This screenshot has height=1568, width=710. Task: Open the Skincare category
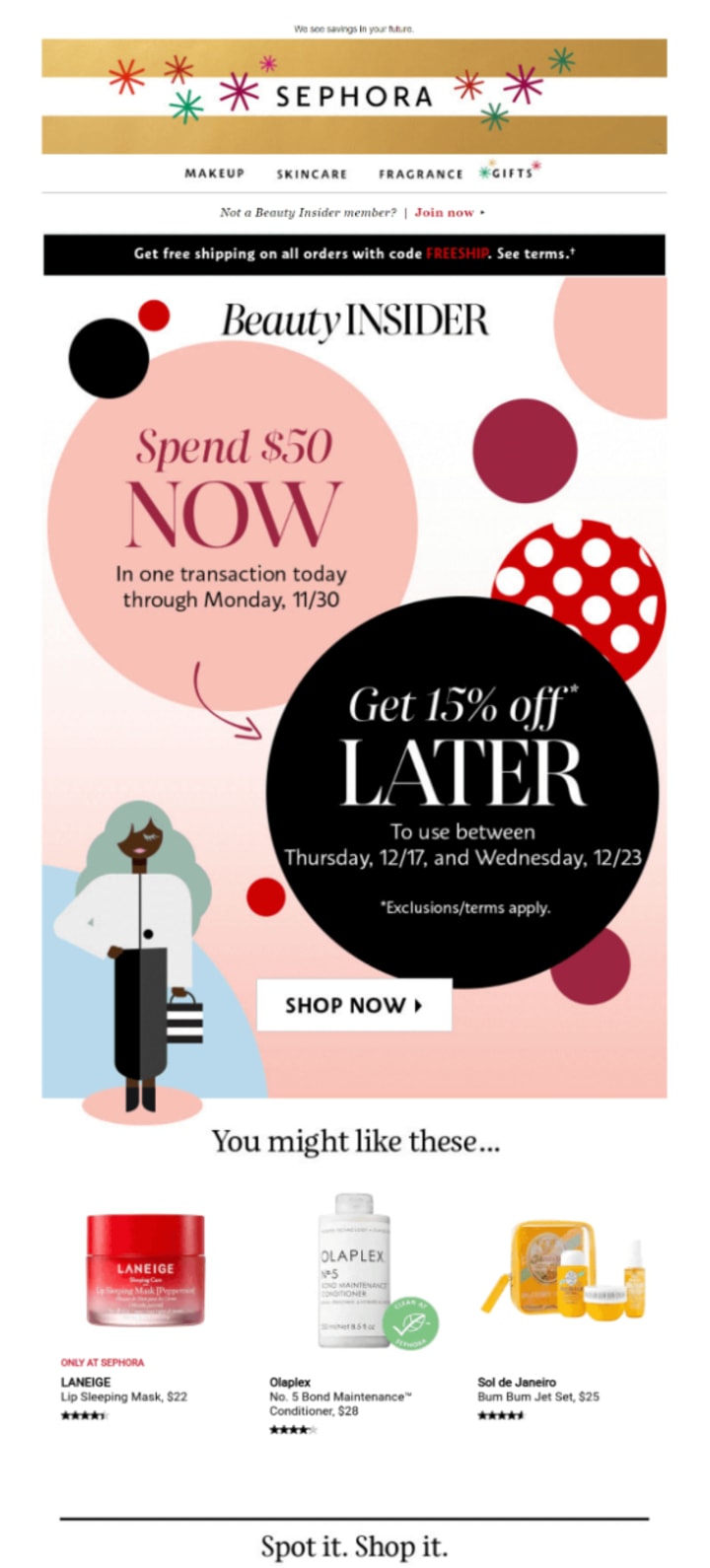pos(312,174)
